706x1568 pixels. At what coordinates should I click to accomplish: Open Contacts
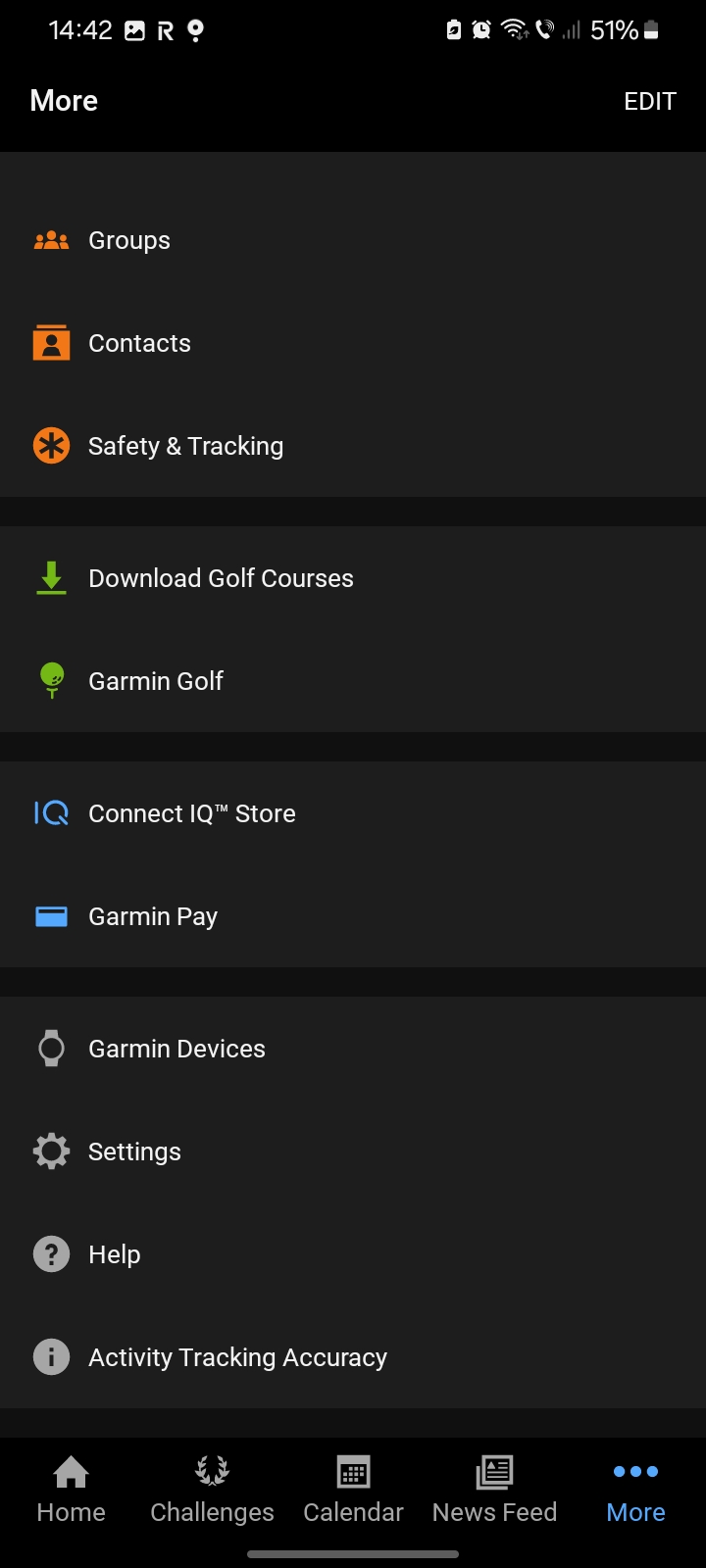coord(353,343)
